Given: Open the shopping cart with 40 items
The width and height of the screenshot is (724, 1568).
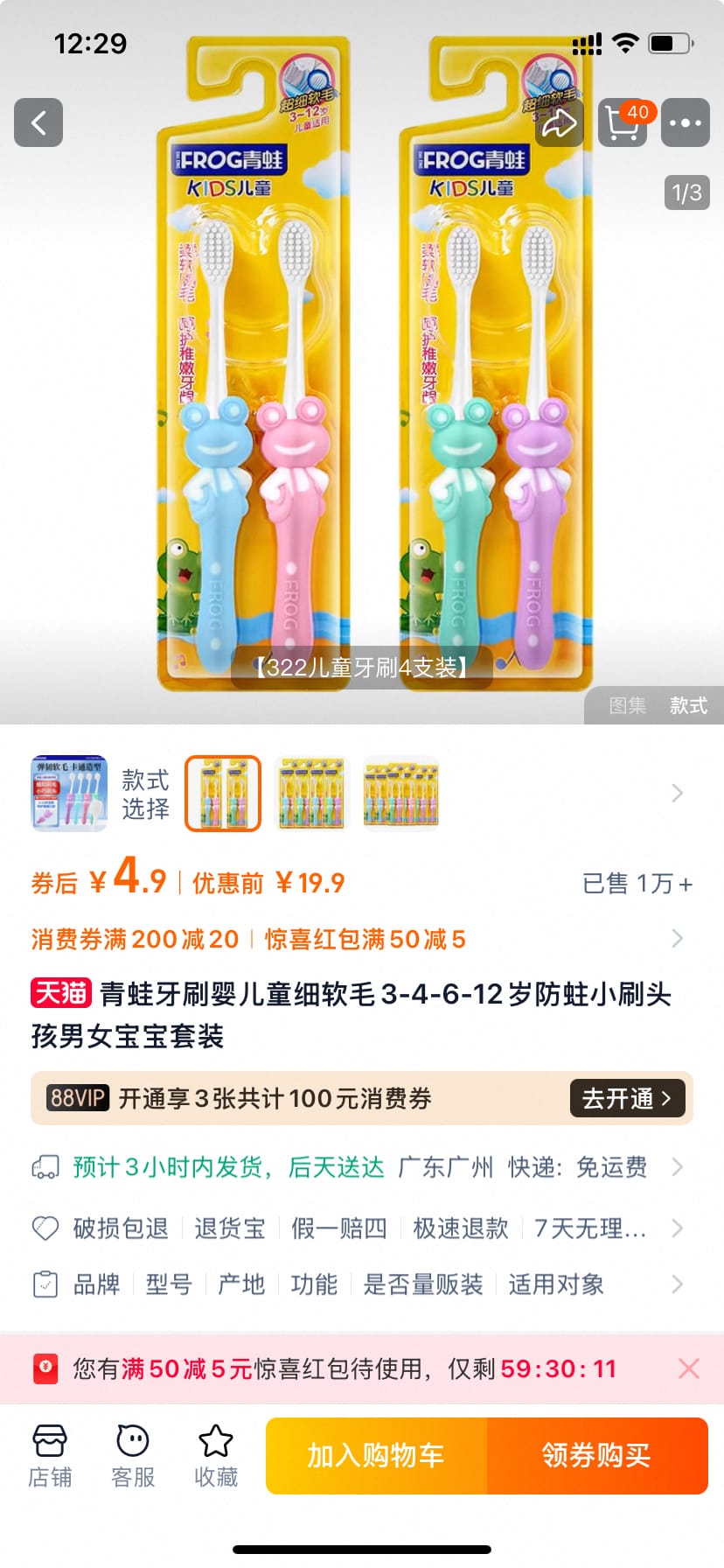Looking at the screenshot, I should pyautogui.click(x=622, y=122).
